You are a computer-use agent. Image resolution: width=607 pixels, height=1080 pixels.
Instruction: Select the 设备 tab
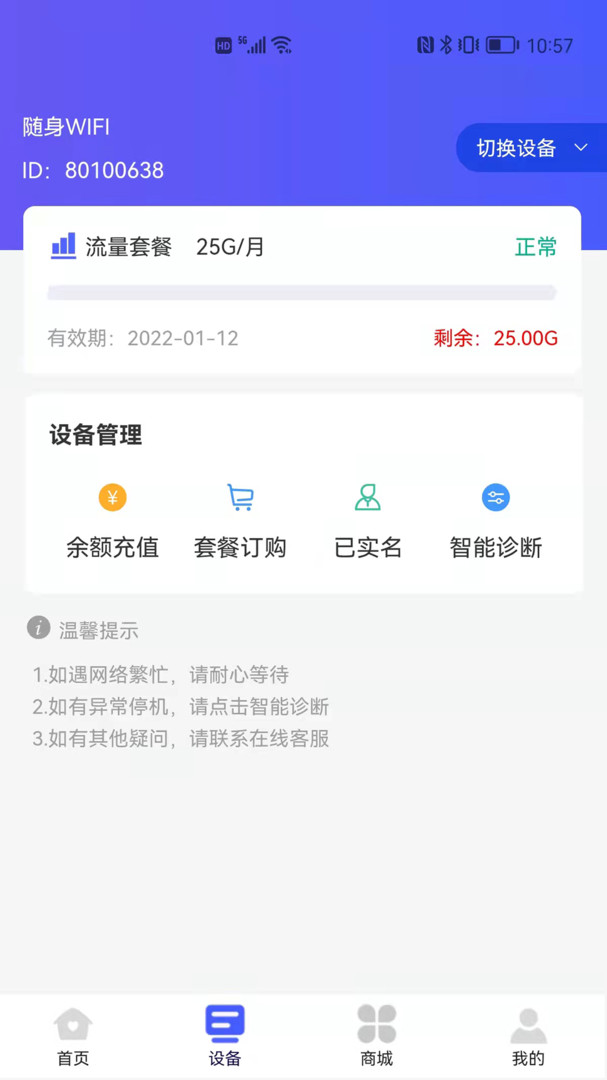(x=225, y=1036)
